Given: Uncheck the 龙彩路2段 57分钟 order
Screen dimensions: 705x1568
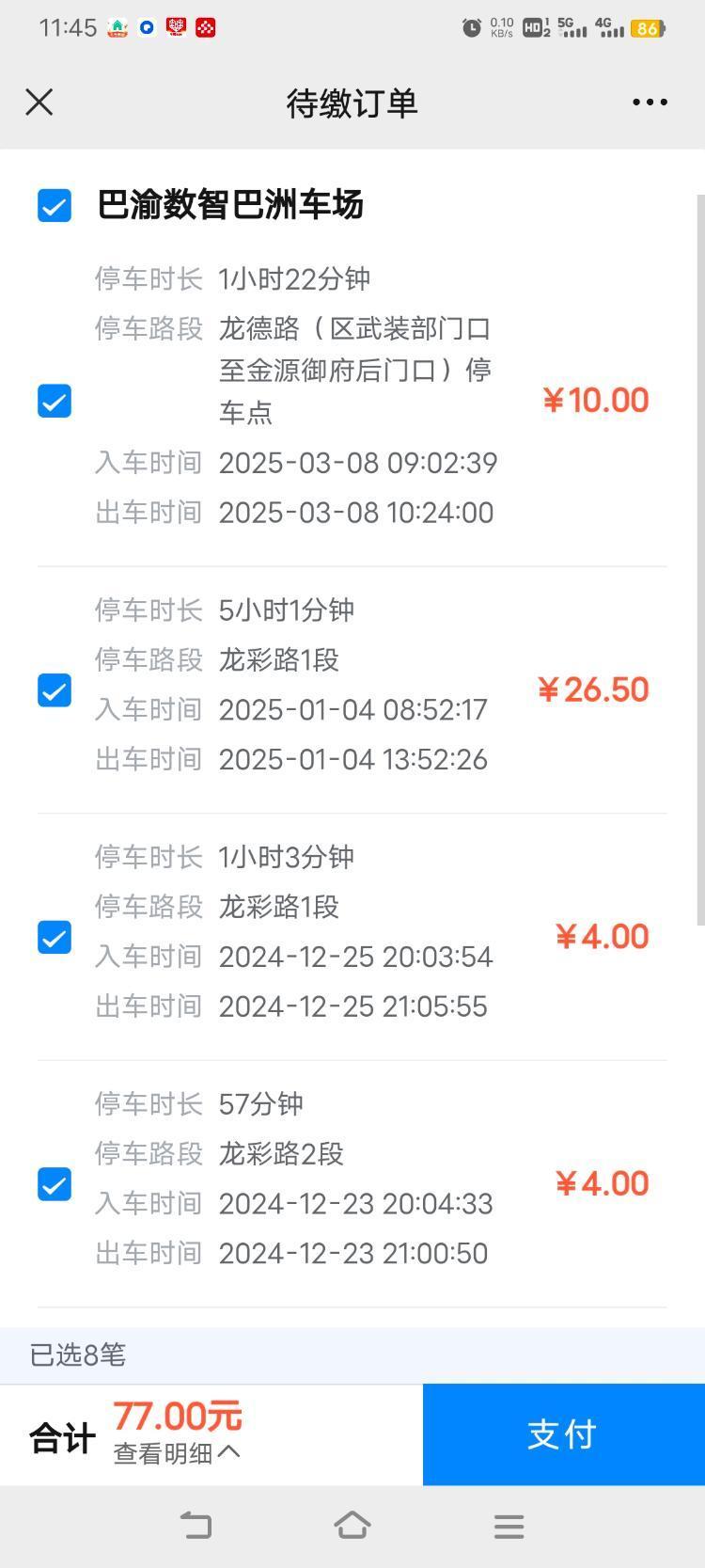Looking at the screenshot, I should [55, 1184].
